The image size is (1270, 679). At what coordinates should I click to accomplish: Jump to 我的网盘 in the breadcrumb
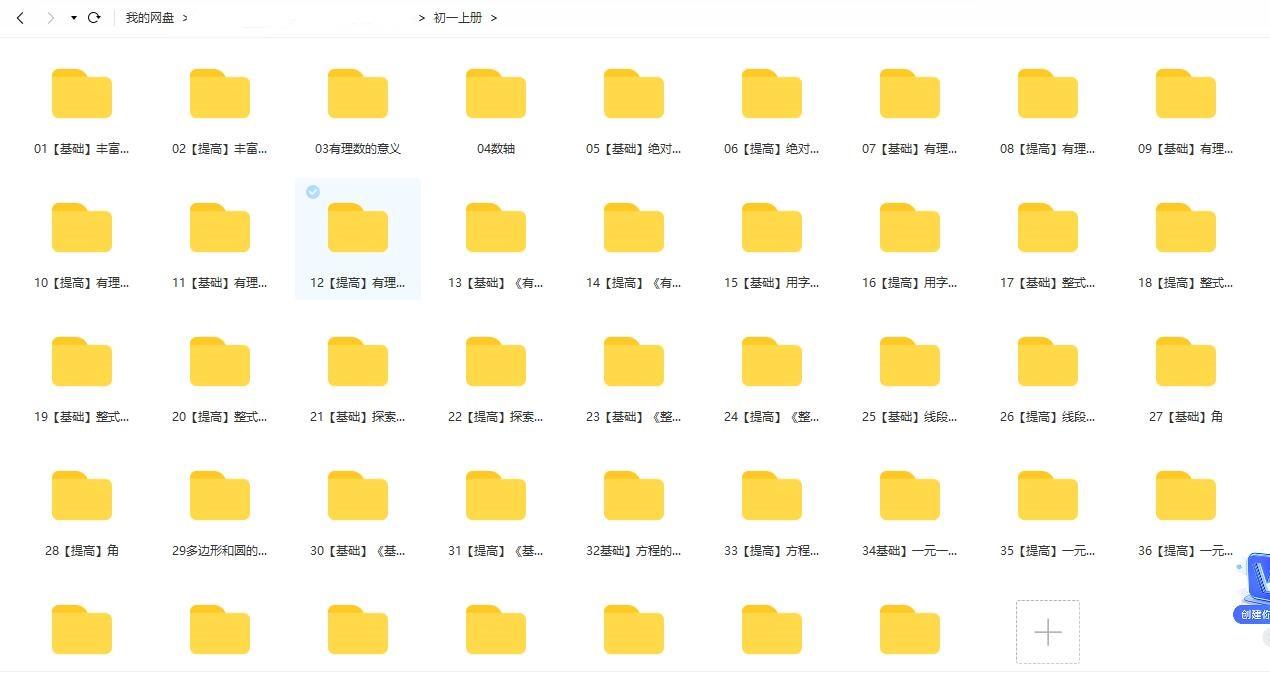pyautogui.click(x=149, y=18)
